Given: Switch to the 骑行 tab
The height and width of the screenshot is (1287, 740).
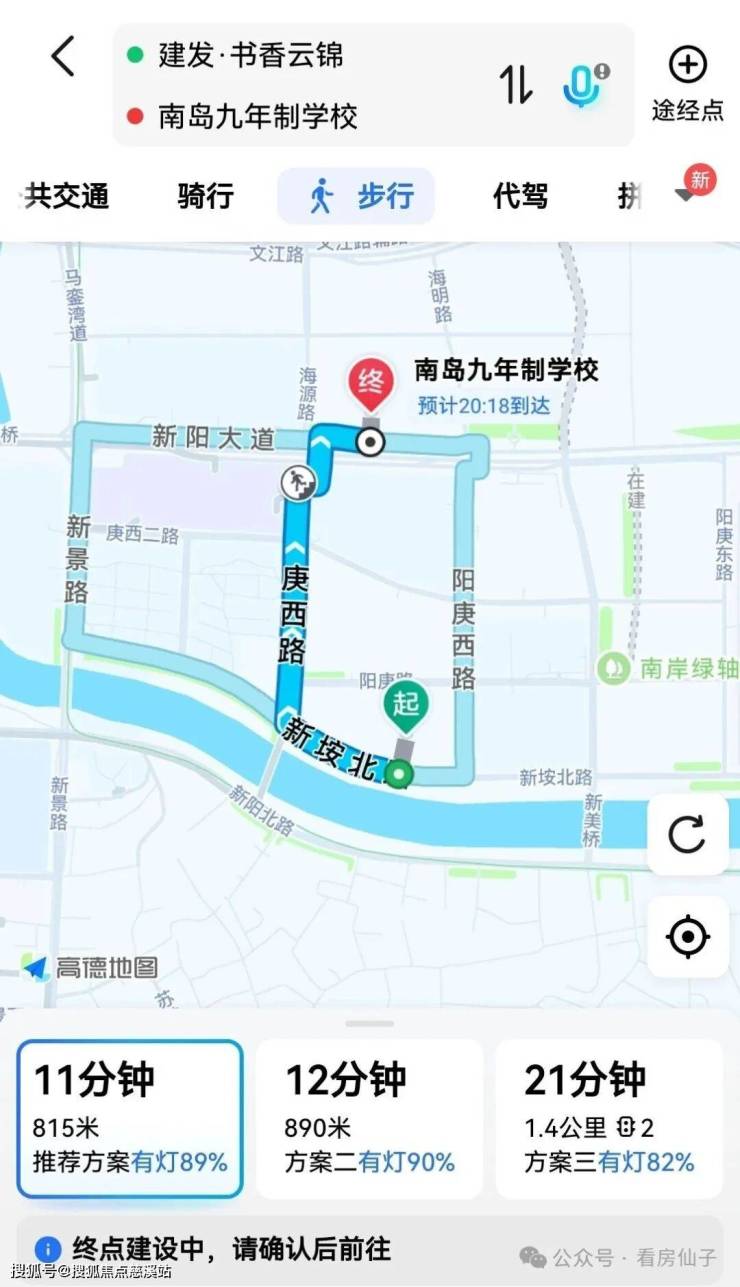Looking at the screenshot, I should click(205, 196).
